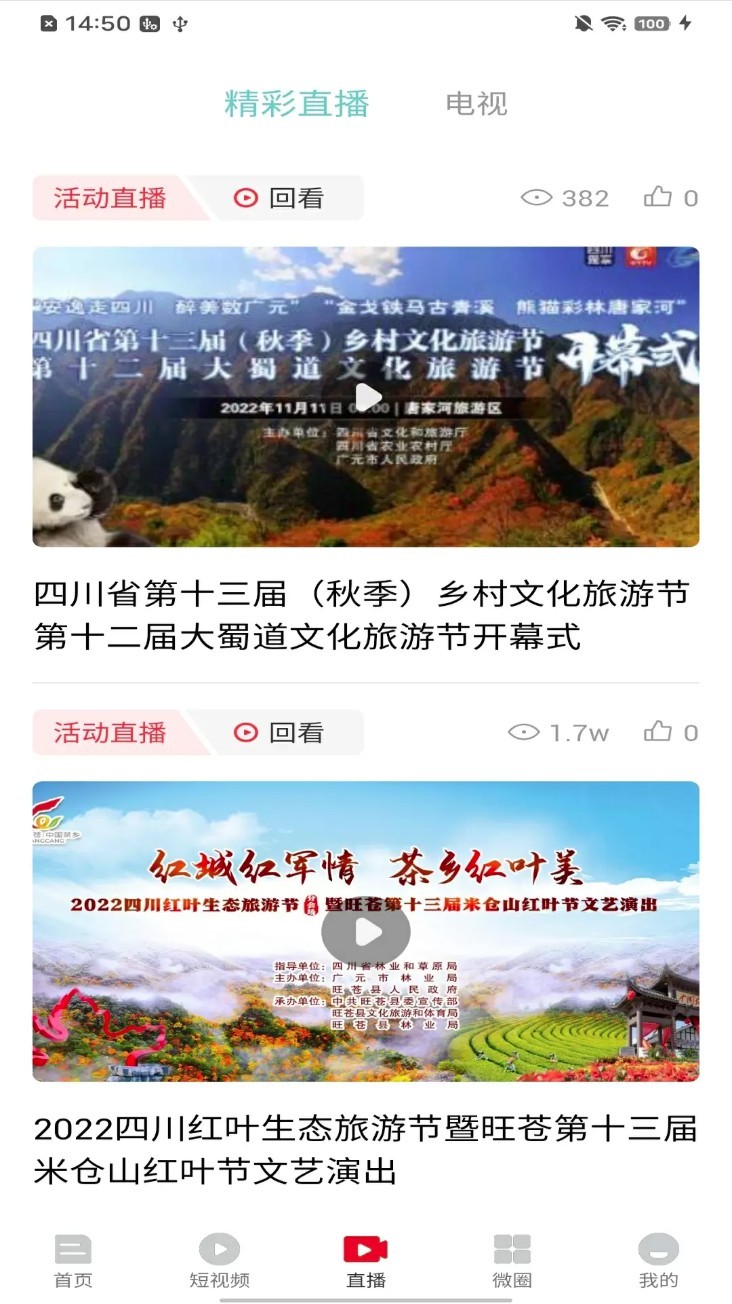Like the first live stream via thumbs-up icon
Image resolution: width=732 pixels, height=1304 pixels.
pos(658,198)
